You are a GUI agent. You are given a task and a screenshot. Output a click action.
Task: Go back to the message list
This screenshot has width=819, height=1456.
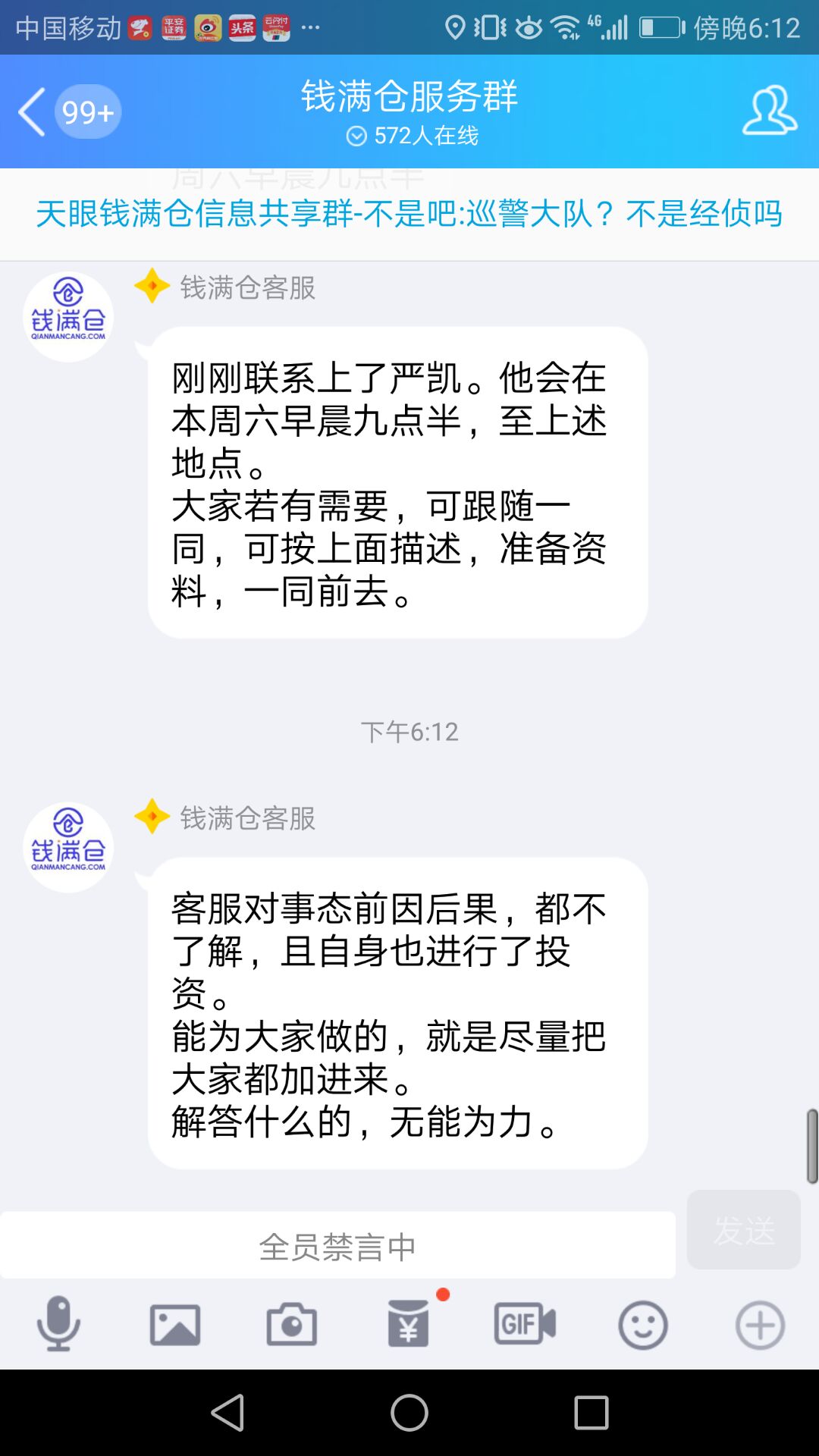click(32, 112)
